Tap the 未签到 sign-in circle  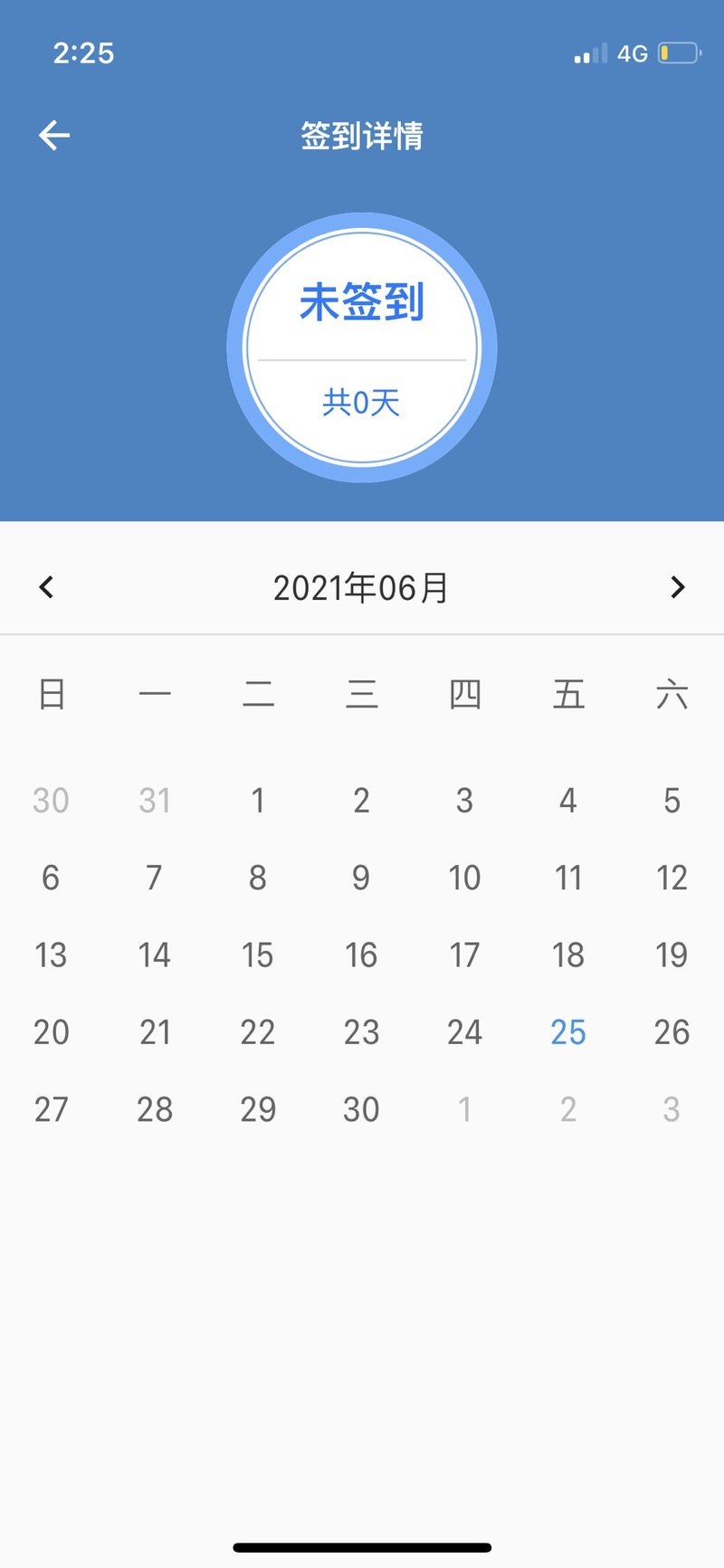coord(362,347)
